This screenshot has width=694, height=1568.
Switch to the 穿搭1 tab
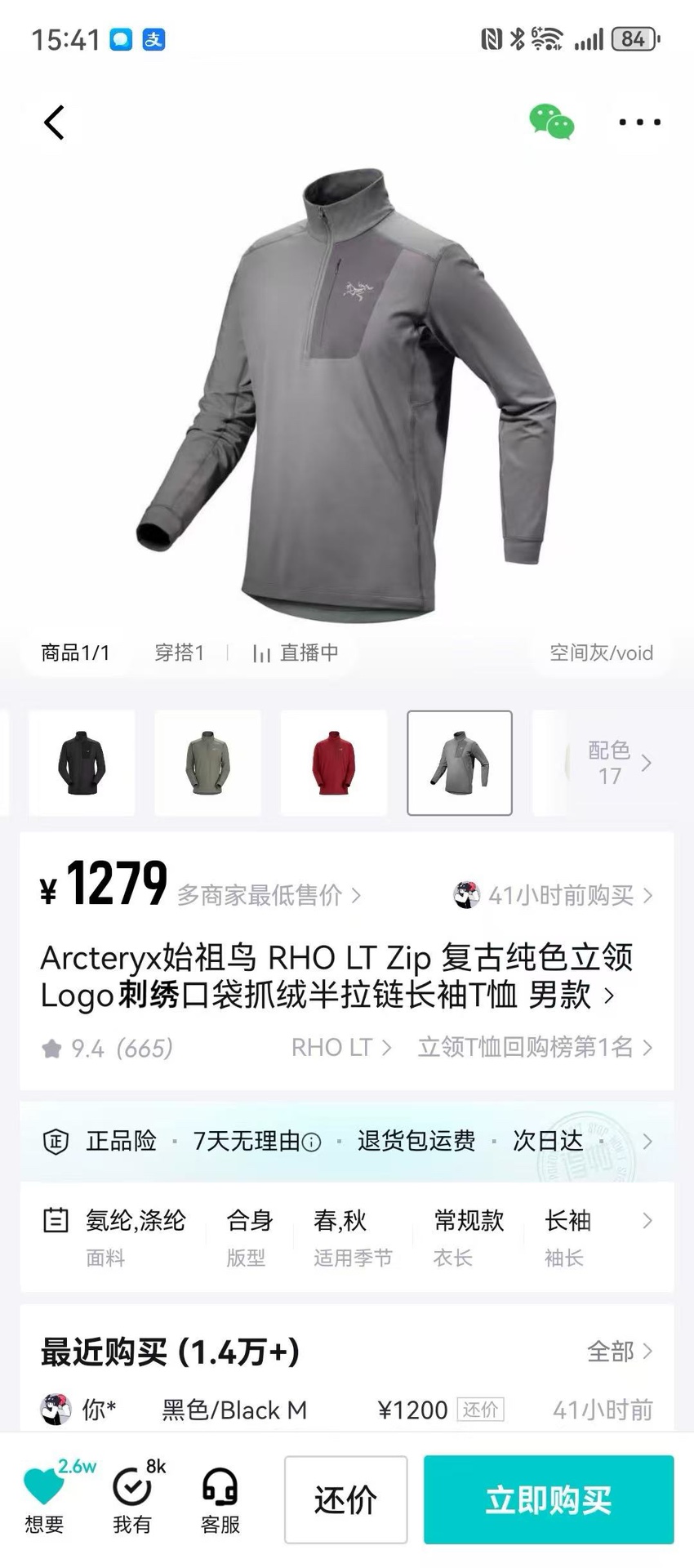pyautogui.click(x=179, y=653)
